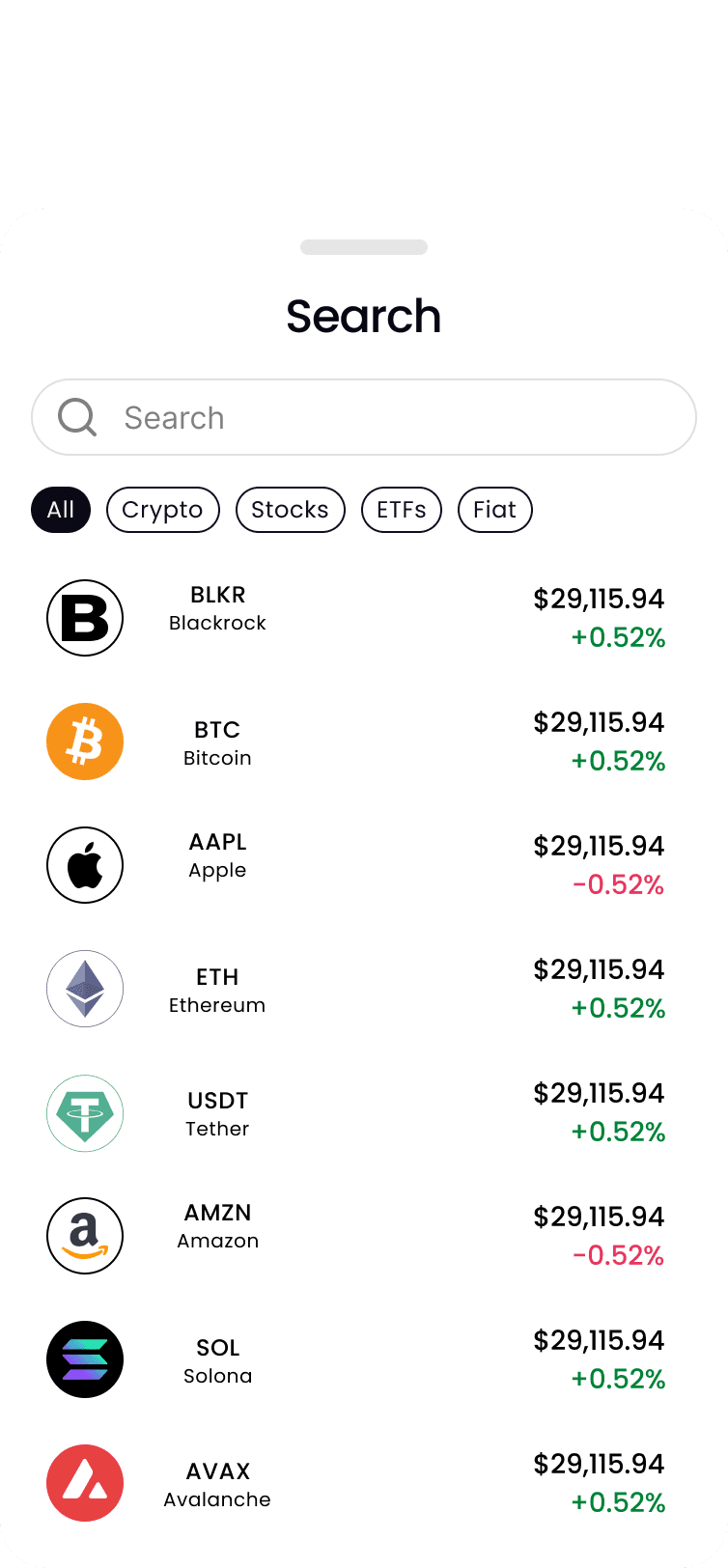The width and height of the screenshot is (728, 1568).
Task: Switch to the Fiat filter
Action: click(x=495, y=510)
